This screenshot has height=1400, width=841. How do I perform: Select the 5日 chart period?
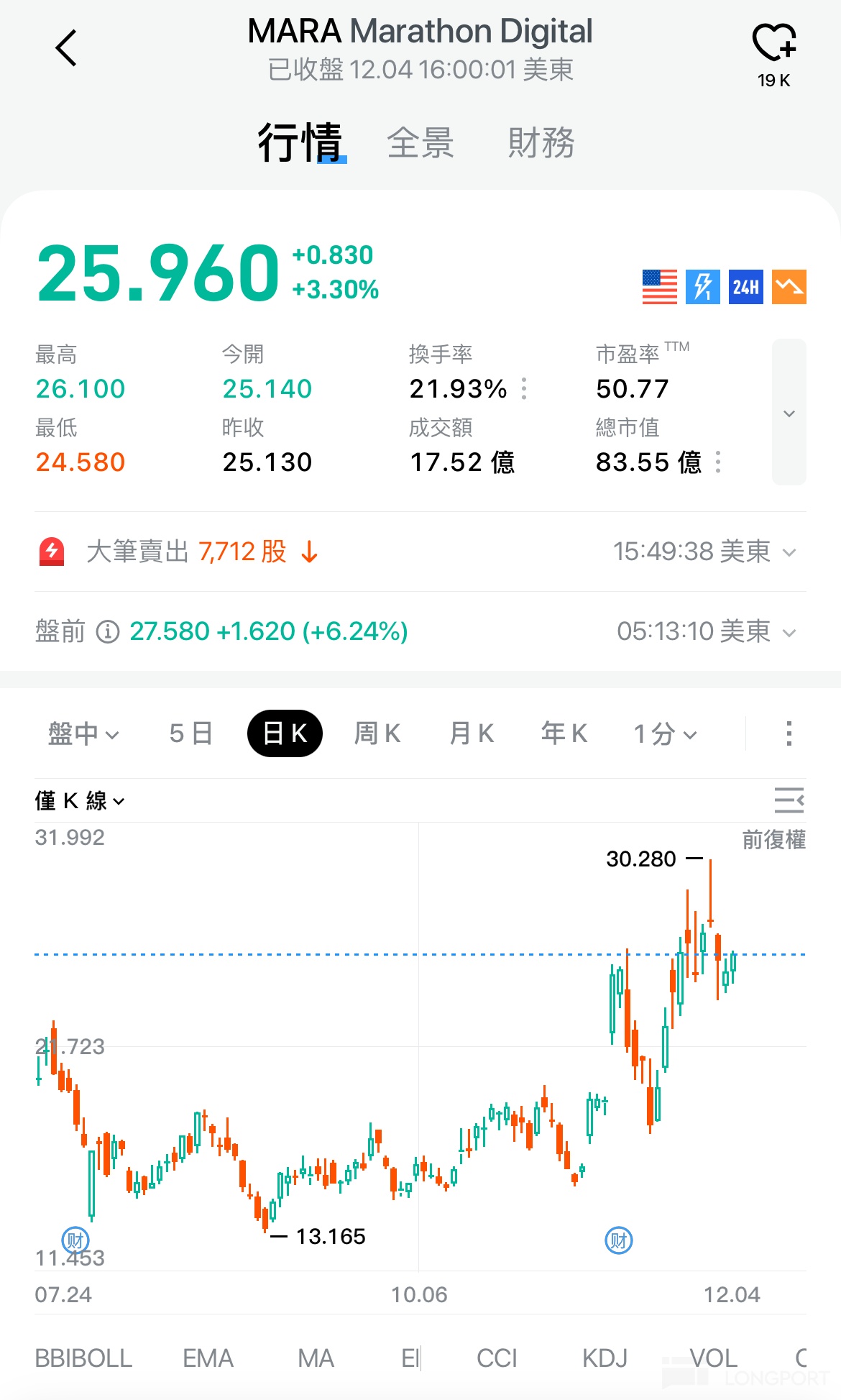[x=190, y=733]
